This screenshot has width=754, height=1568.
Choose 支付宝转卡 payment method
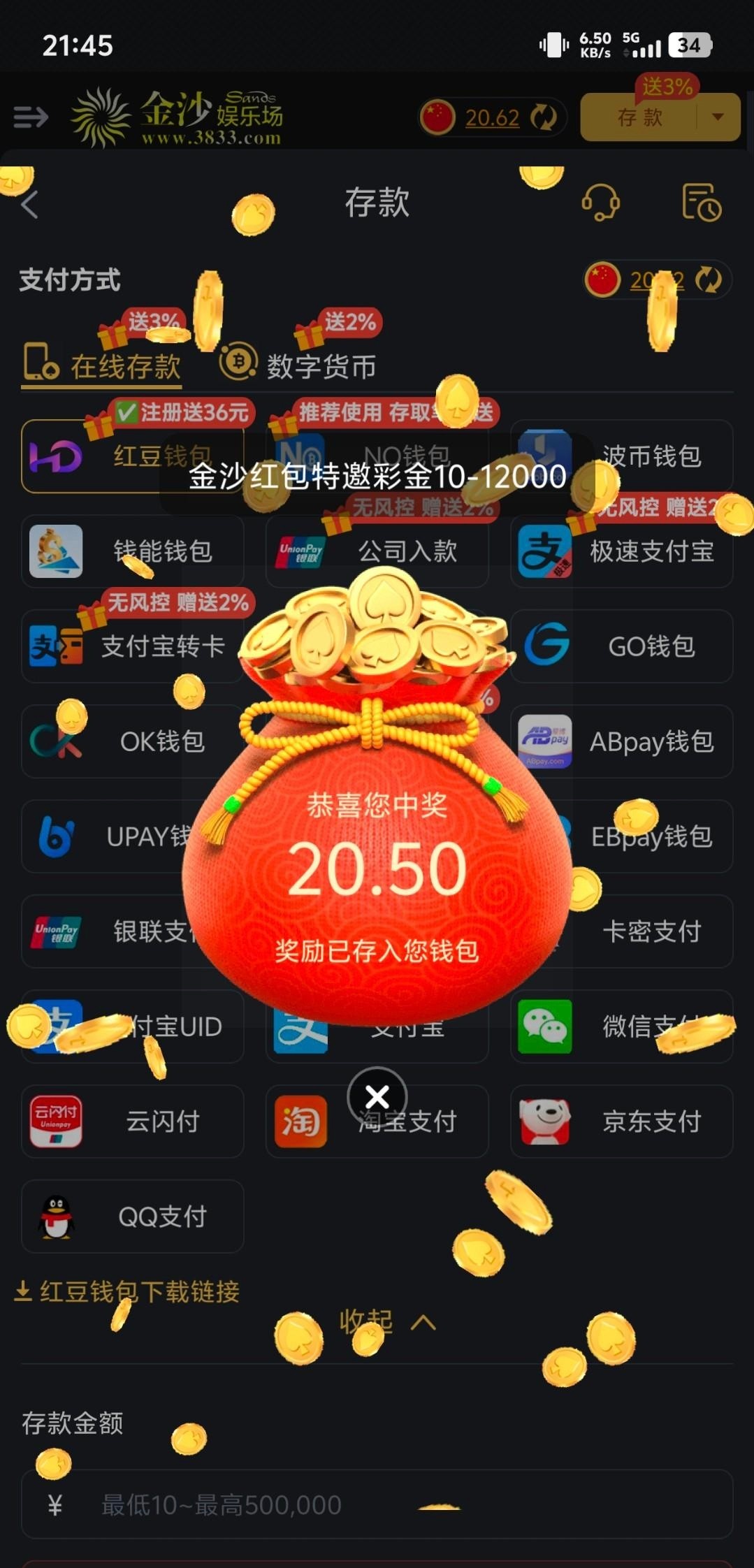[x=132, y=646]
